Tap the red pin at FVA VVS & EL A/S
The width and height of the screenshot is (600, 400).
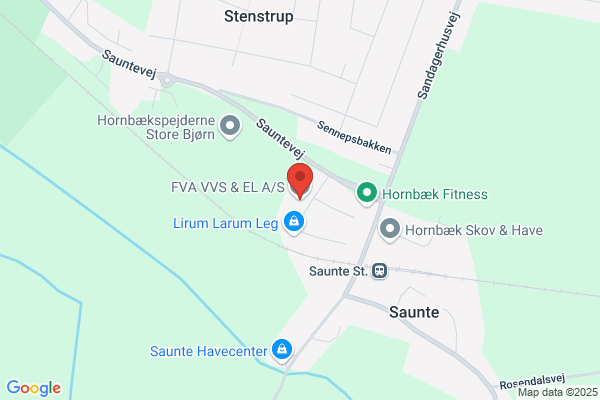[300, 181]
